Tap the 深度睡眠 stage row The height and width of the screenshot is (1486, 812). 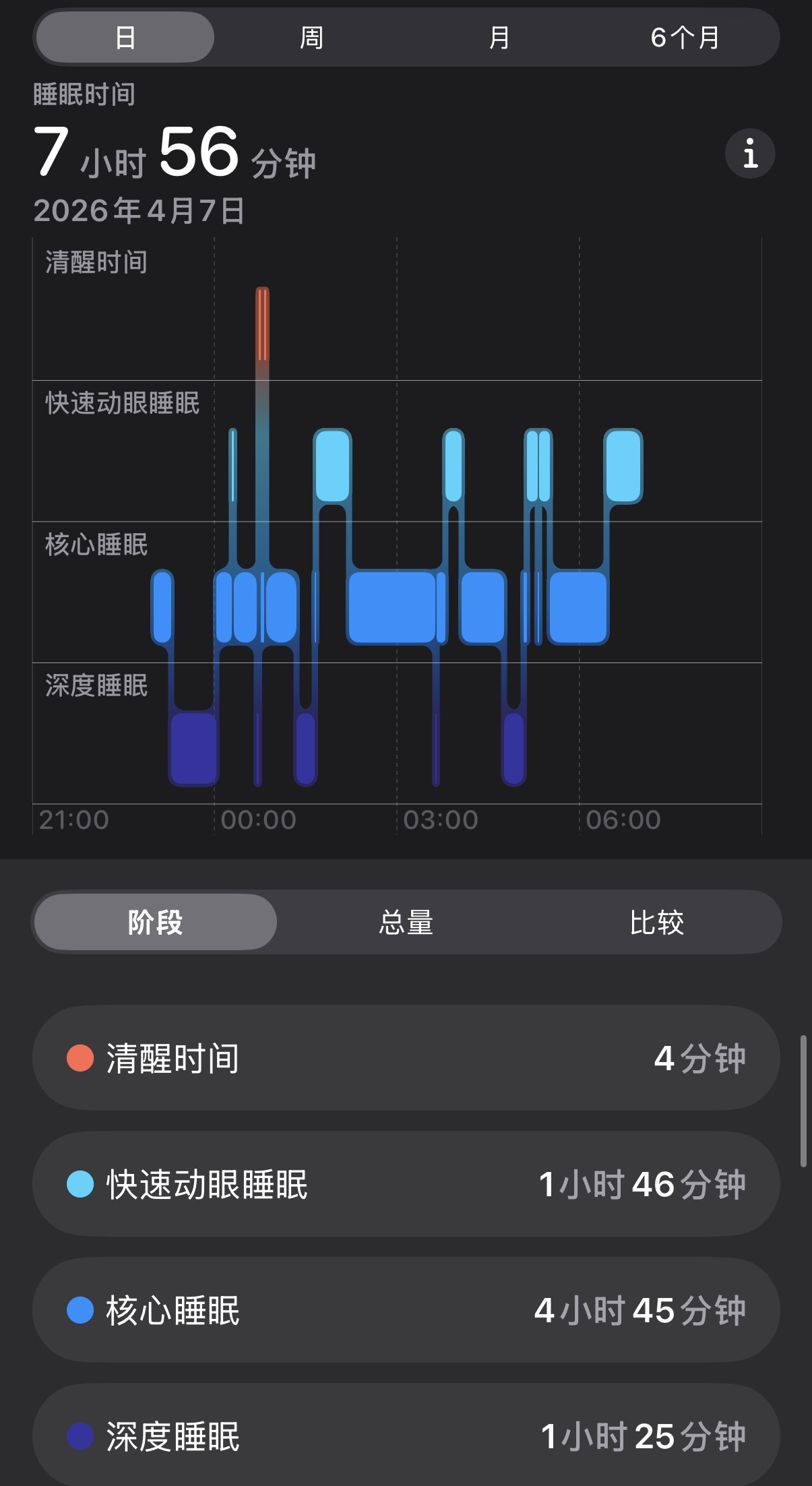tap(406, 1435)
